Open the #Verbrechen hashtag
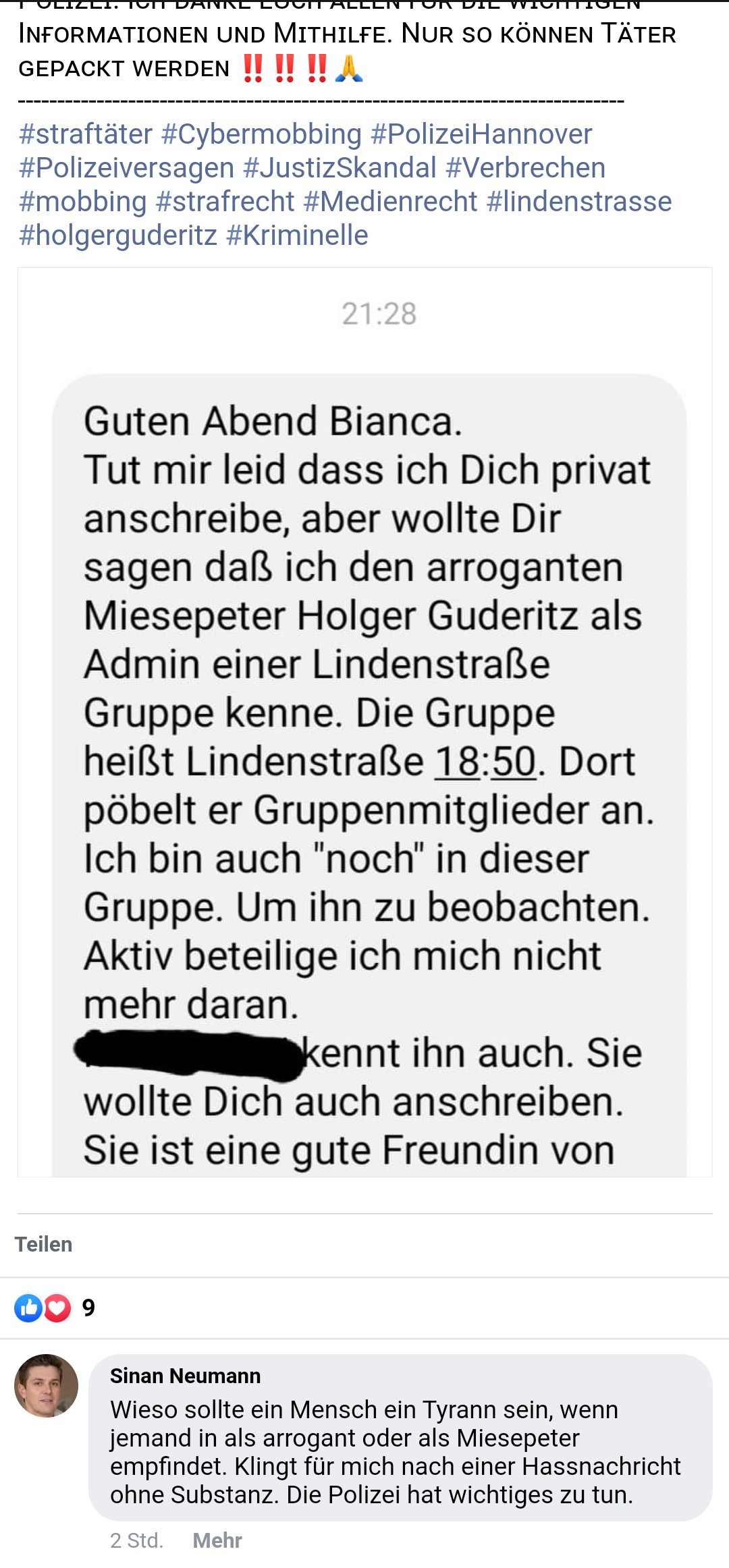Screen dimensions: 729x1568 point(526,168)
